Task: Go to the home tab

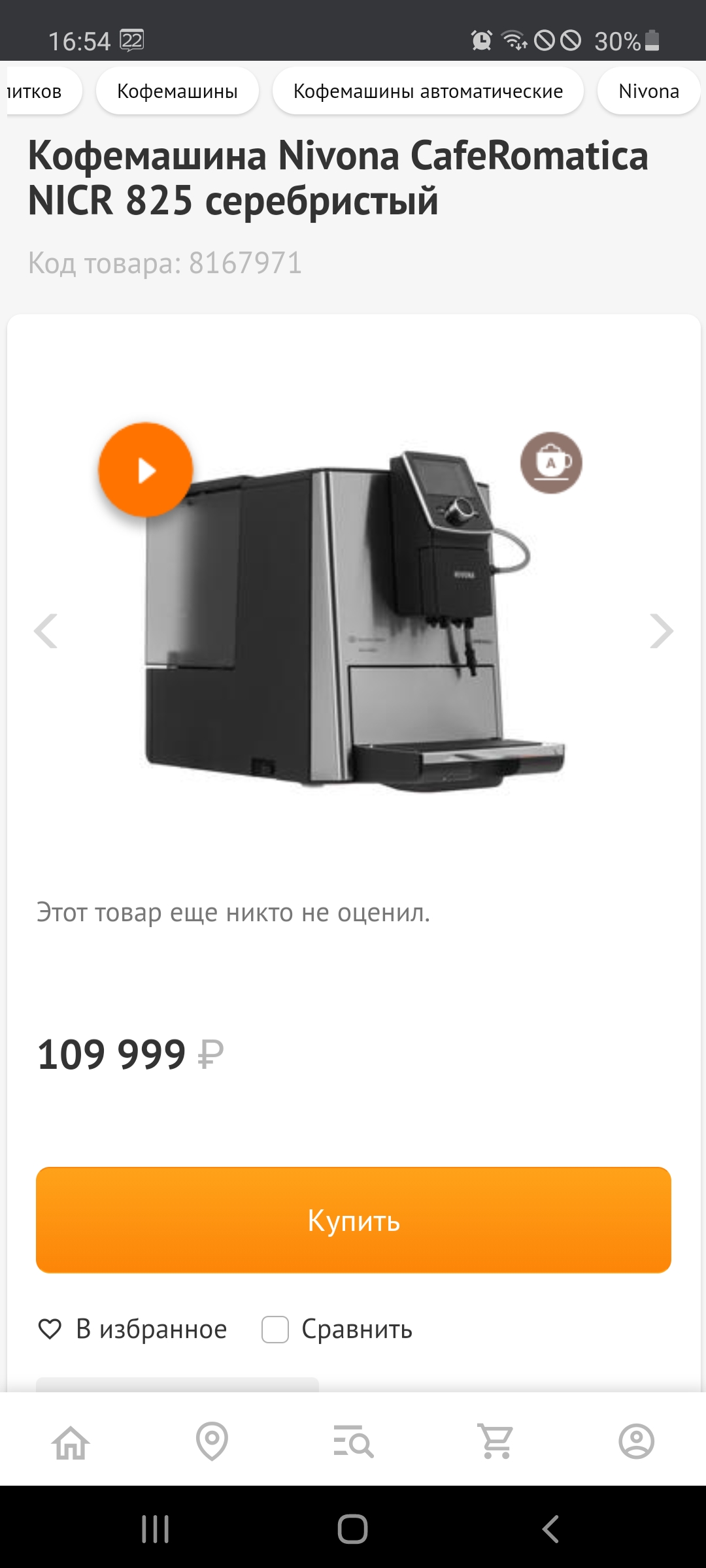Action: (71, 1441)
